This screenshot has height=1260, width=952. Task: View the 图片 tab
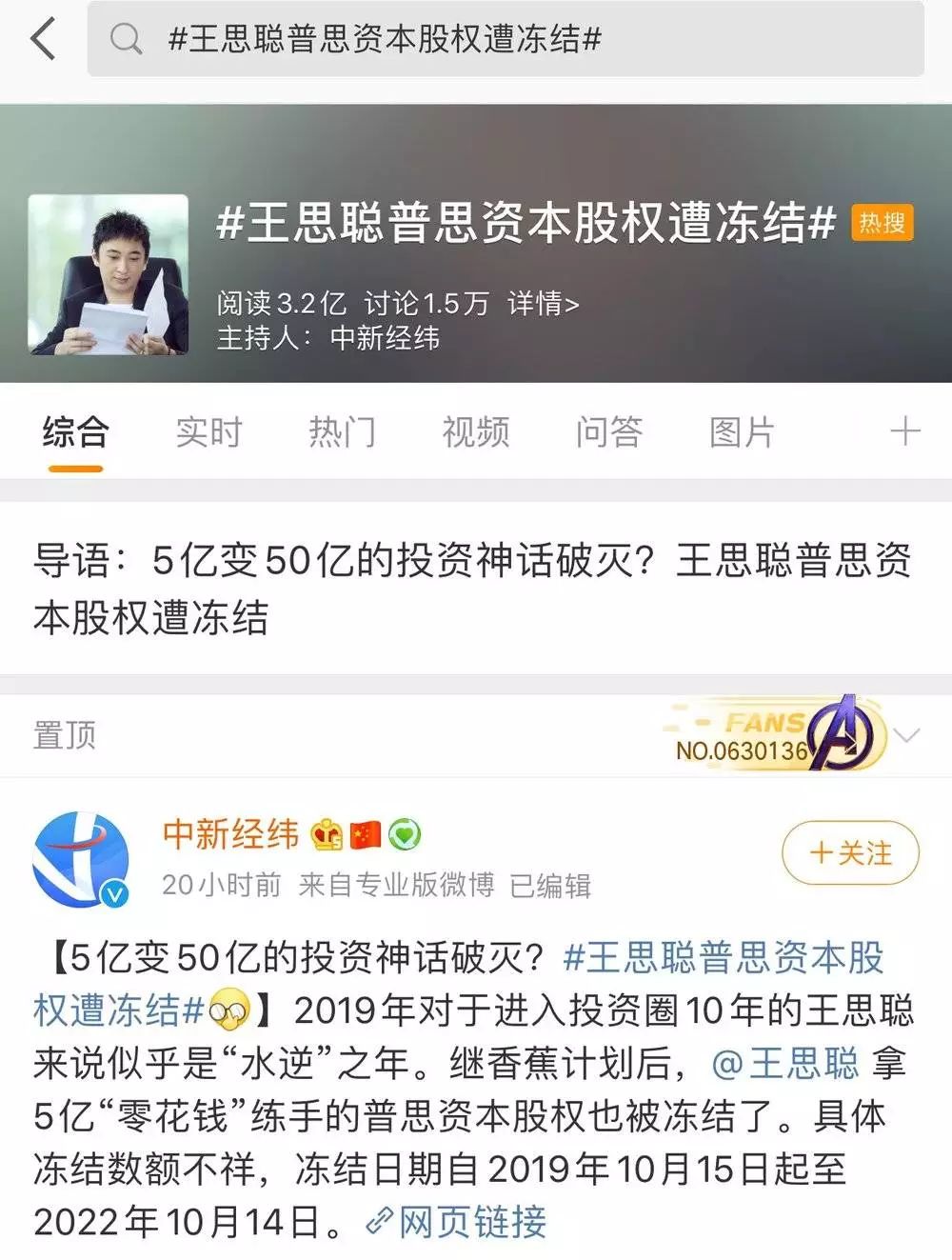pyautogui.click(x=742, y=433)
